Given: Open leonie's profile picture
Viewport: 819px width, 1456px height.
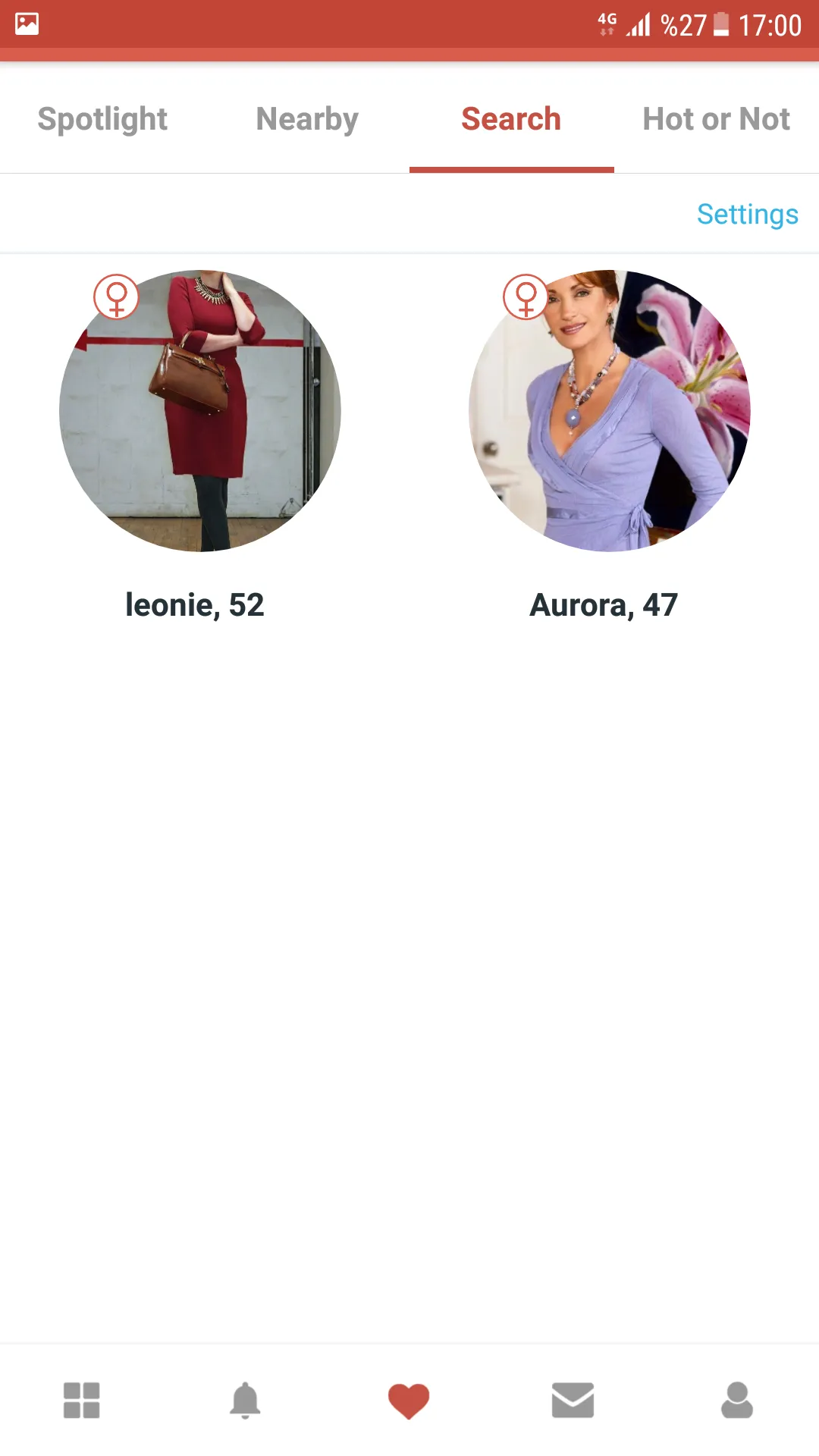Looking at the screenshot, I should coord(200,411).
